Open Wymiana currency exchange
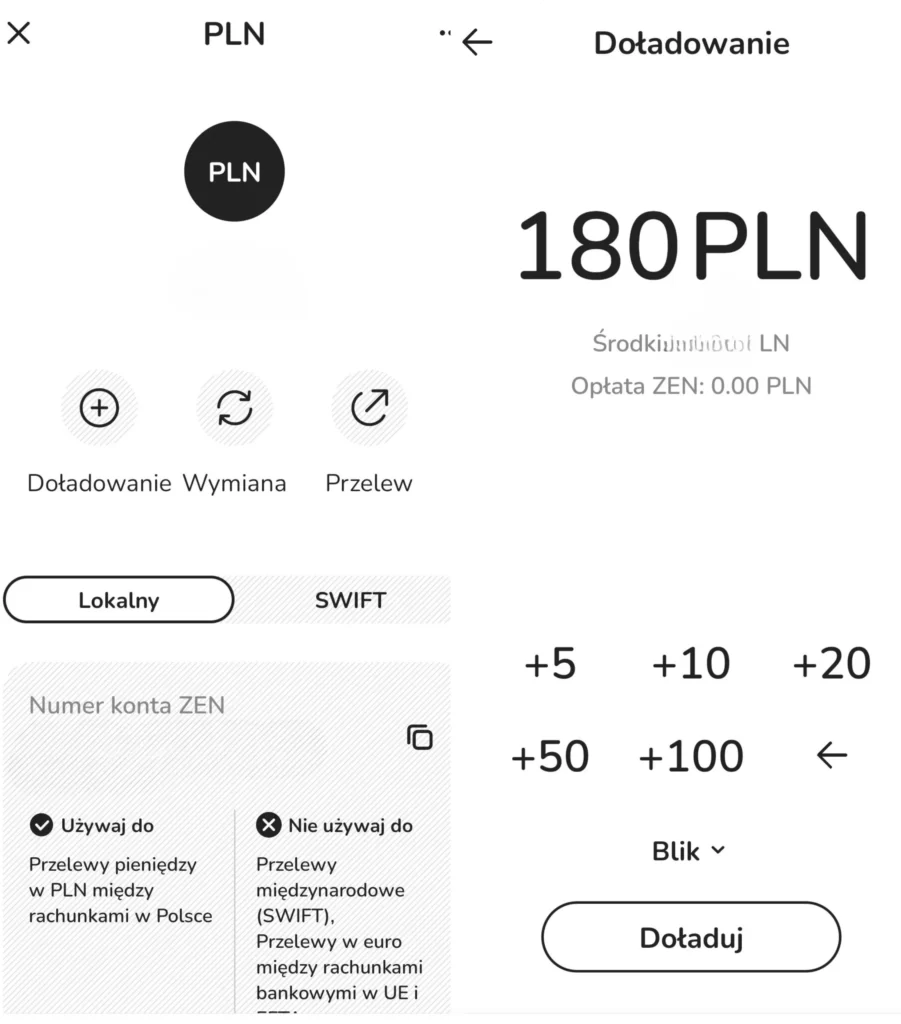Image resolution: width=901 pixels, height=1024 pixels. pos(234,408)
